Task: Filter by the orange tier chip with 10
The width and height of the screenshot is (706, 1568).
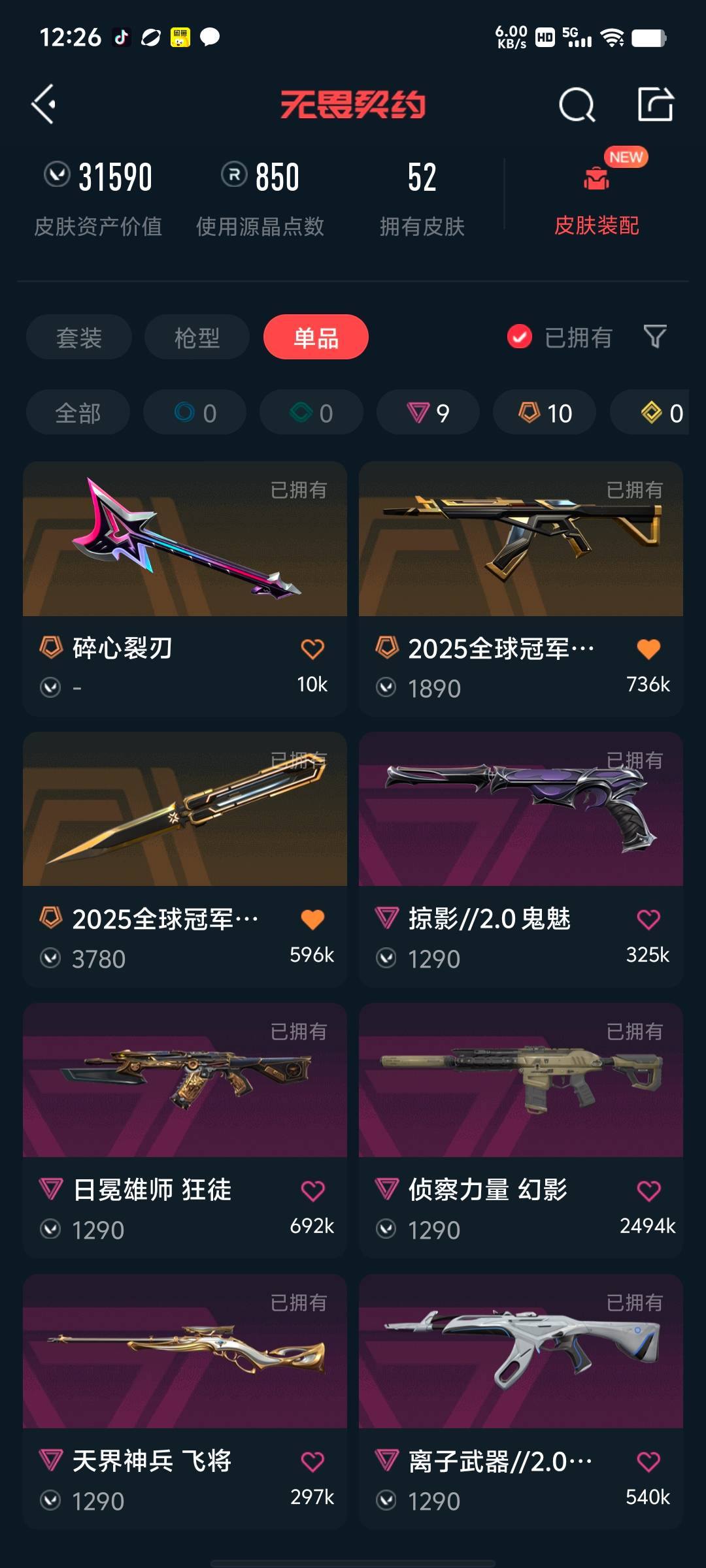Action: coord(544,413)
